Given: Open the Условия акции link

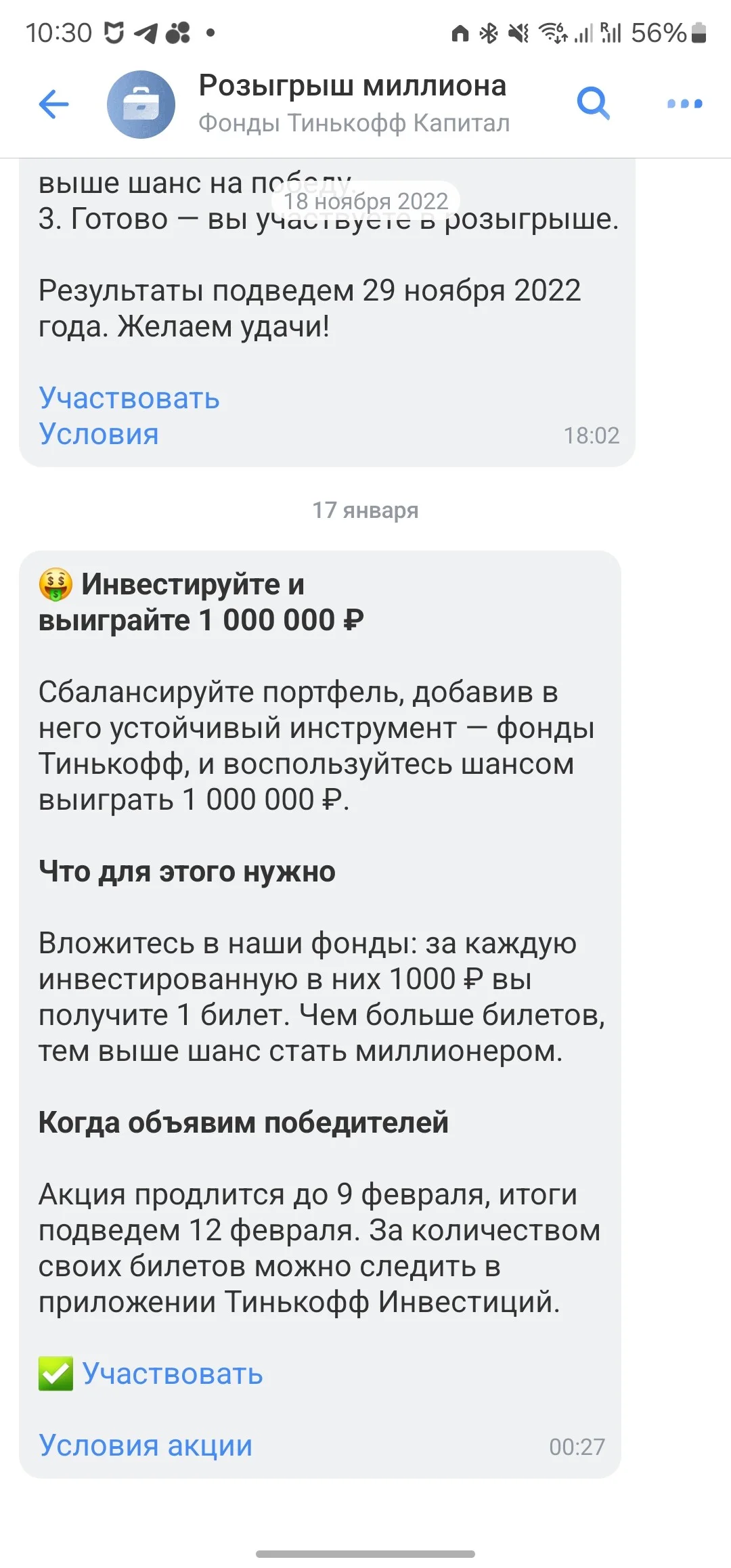Looking at the screenshot, I should pos(146,1445).
